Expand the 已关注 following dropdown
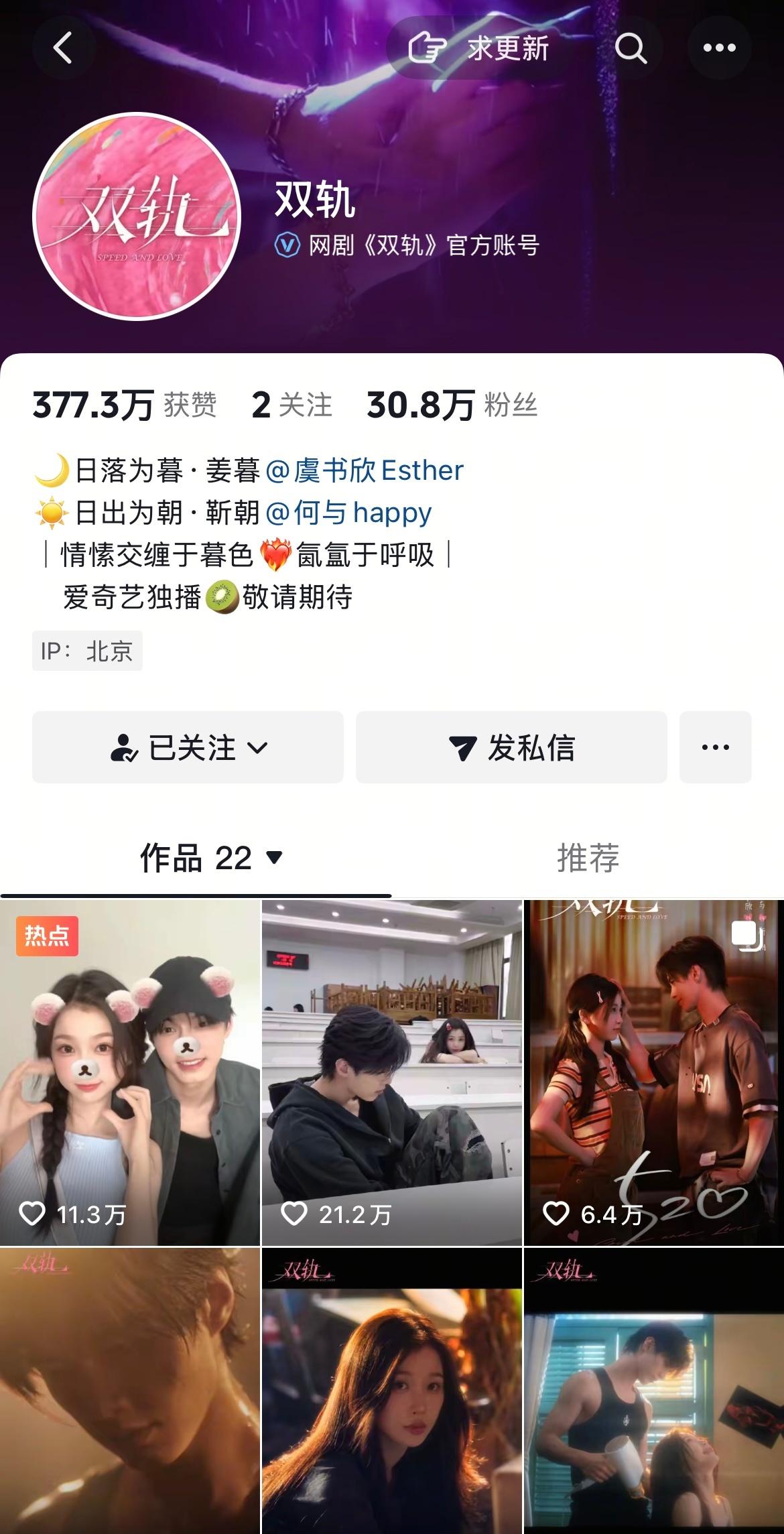 click(188, 747)
